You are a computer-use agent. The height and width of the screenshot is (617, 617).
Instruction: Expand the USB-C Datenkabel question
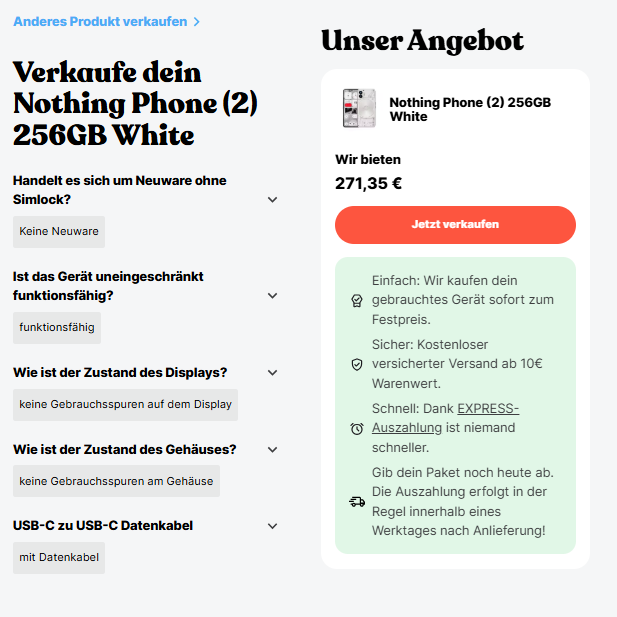[272, 526]
